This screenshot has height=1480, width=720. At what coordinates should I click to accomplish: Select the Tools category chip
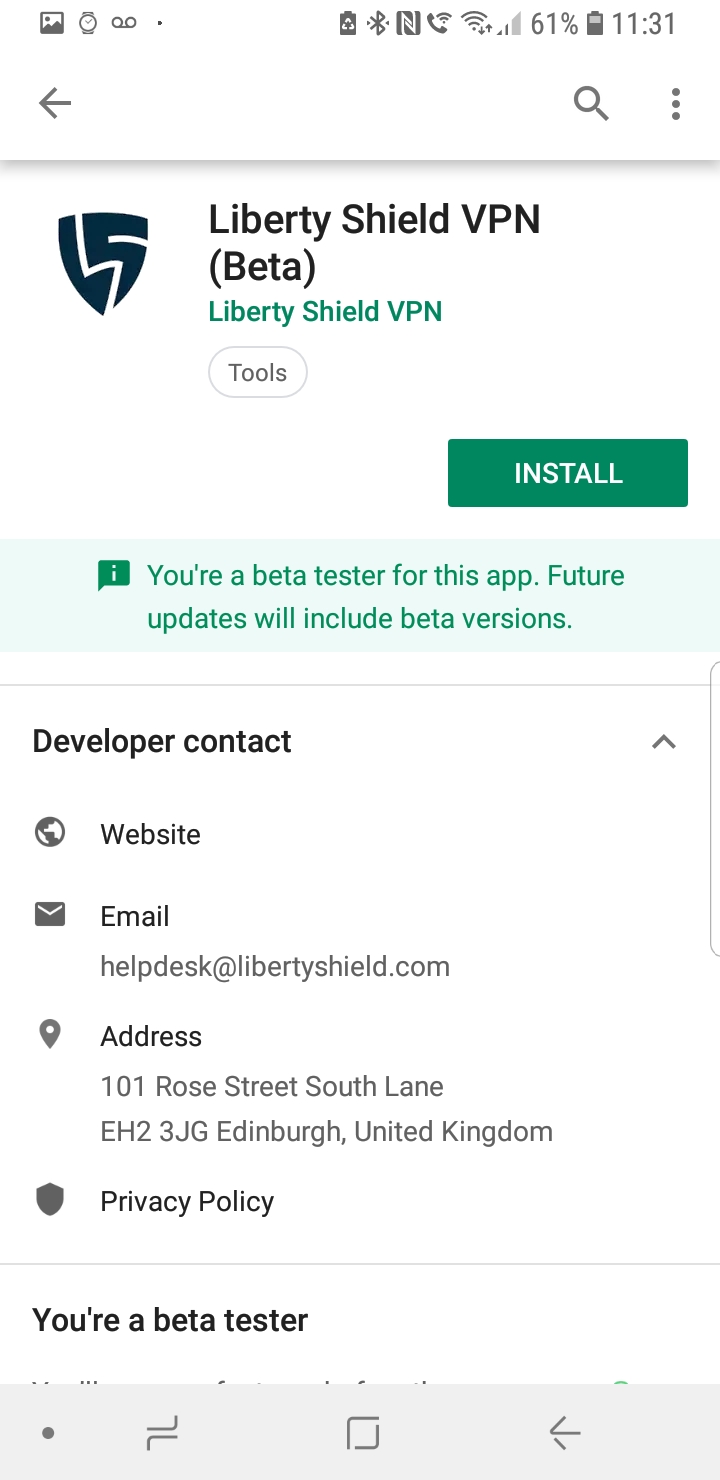coord(257,373)
